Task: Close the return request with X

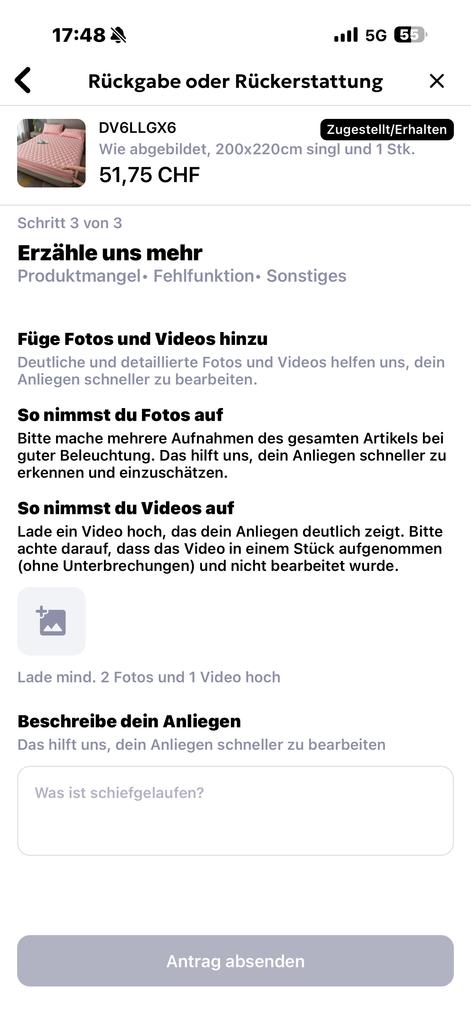Action: pos(436,81)
